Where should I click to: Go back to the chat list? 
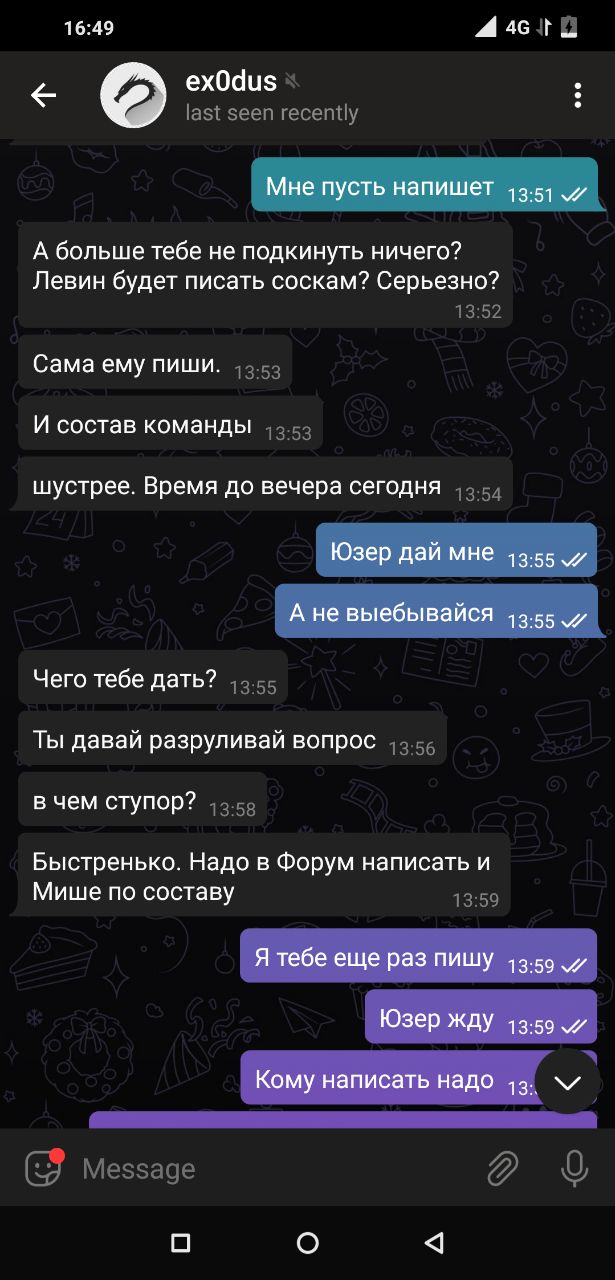pos(43,95)
